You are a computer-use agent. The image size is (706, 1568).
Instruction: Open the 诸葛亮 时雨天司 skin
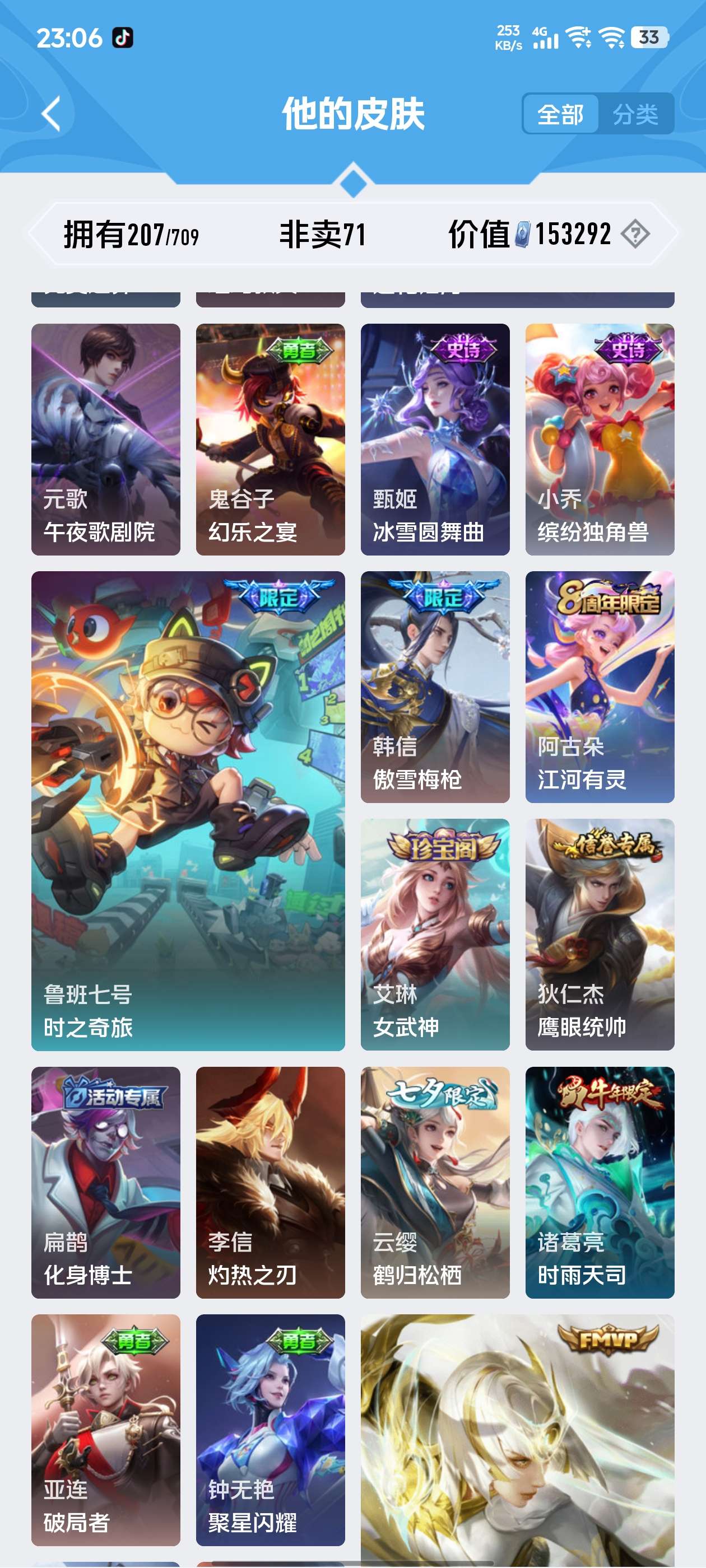tap(600, 1182)
